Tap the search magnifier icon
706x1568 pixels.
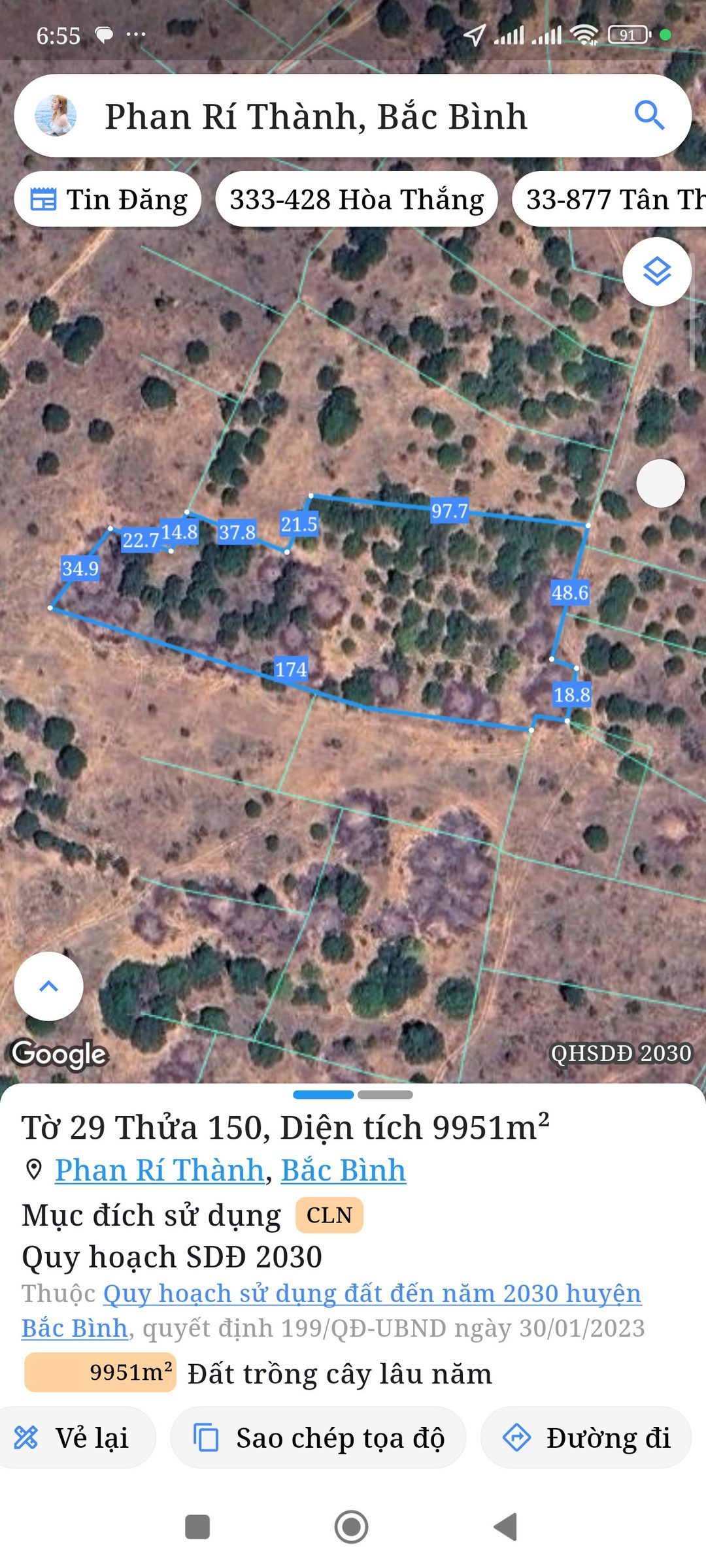(649, 116)
